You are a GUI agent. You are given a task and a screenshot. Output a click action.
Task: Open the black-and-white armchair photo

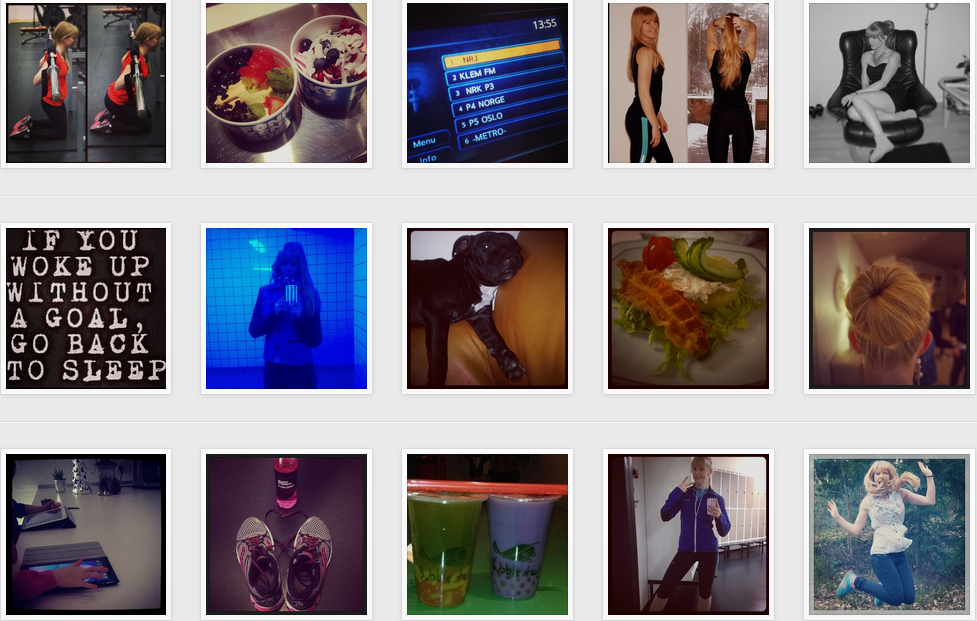(889, 83)
